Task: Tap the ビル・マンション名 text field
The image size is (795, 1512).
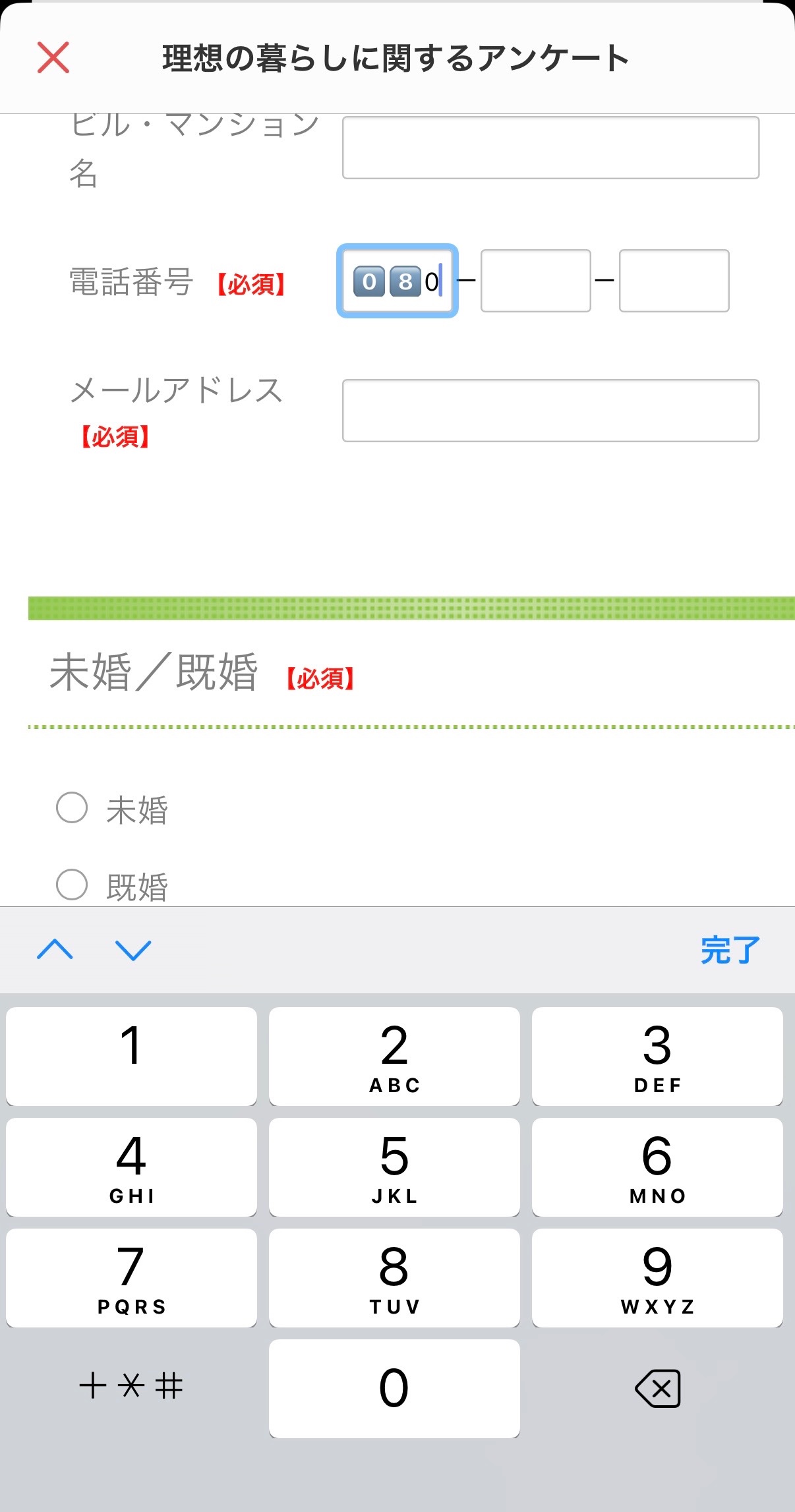Action: [550, 148]
